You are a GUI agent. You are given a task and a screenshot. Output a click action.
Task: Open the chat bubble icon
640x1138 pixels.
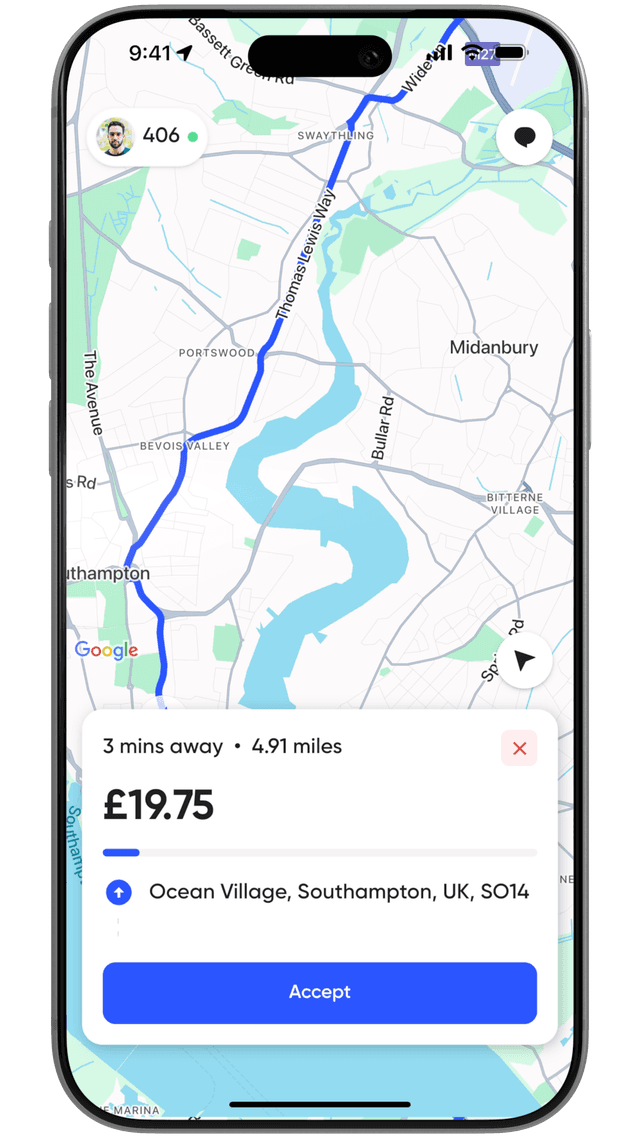pyautogui.click(x=524, y=138)
